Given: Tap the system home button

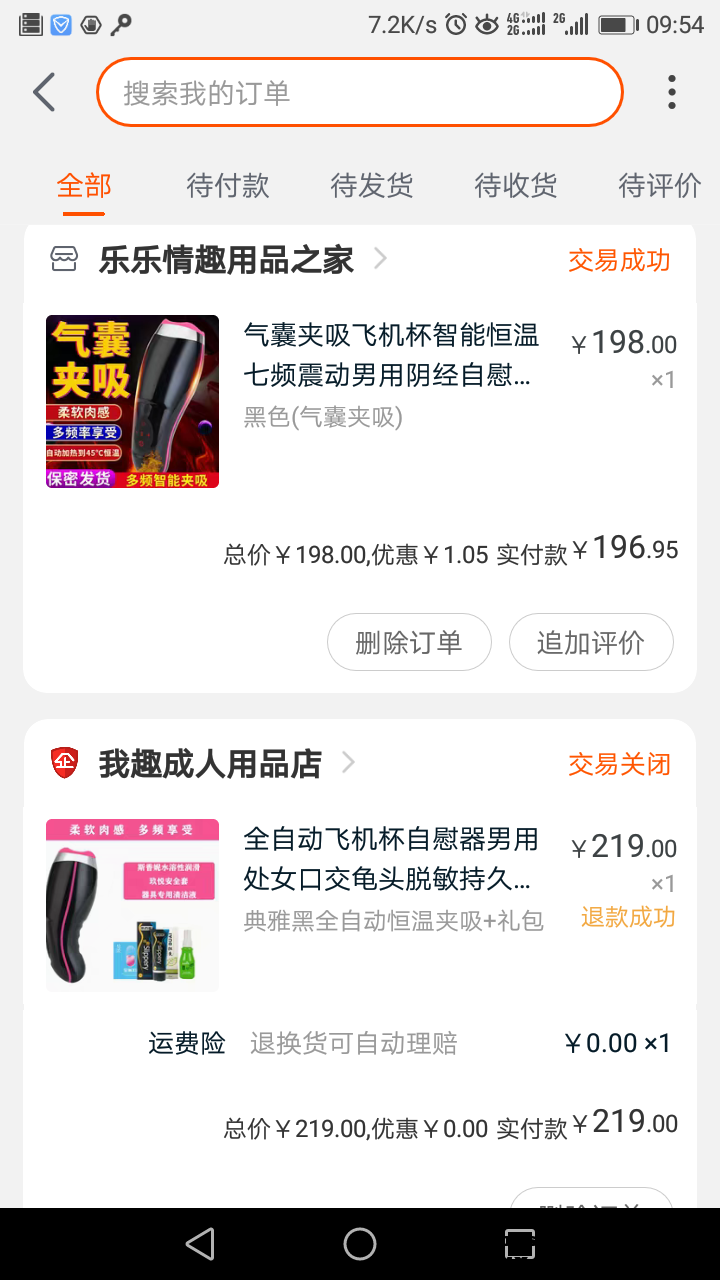Looking at the screenshot, I should click(x=360, y=1244).
